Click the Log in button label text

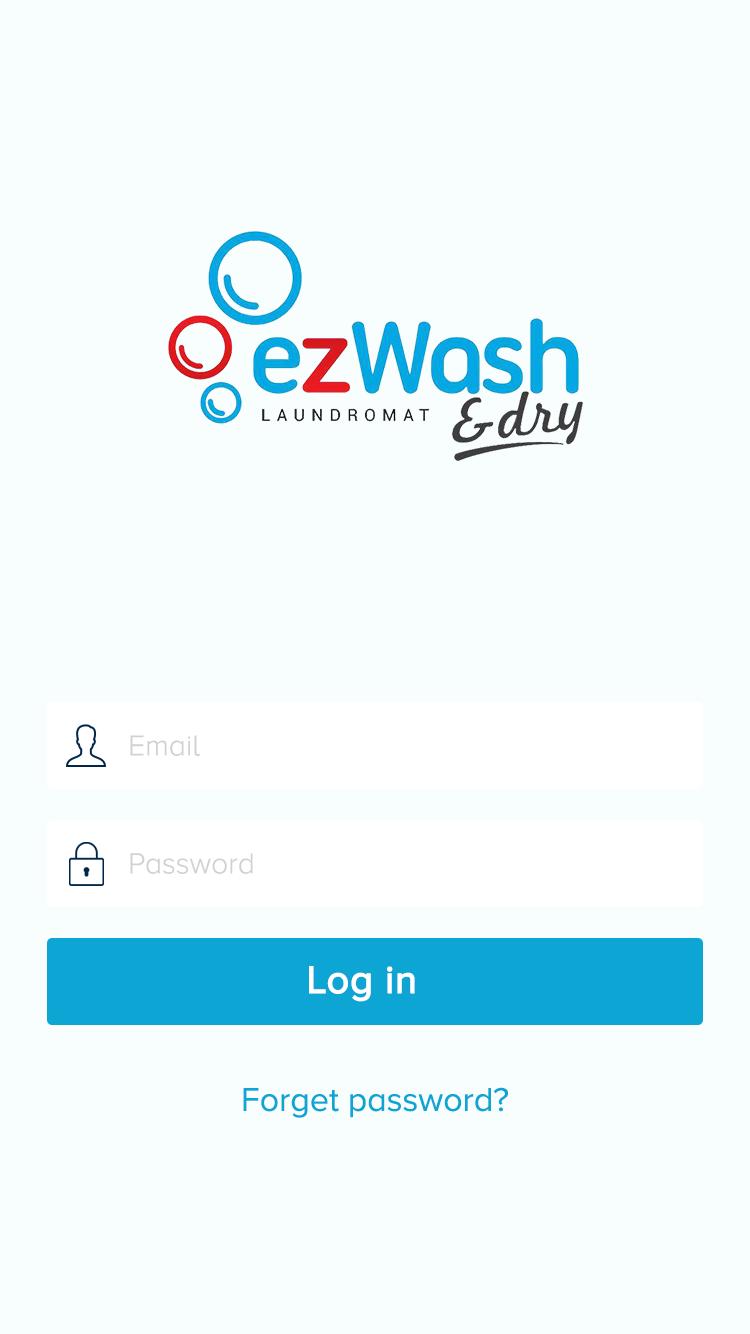(361, 981)
